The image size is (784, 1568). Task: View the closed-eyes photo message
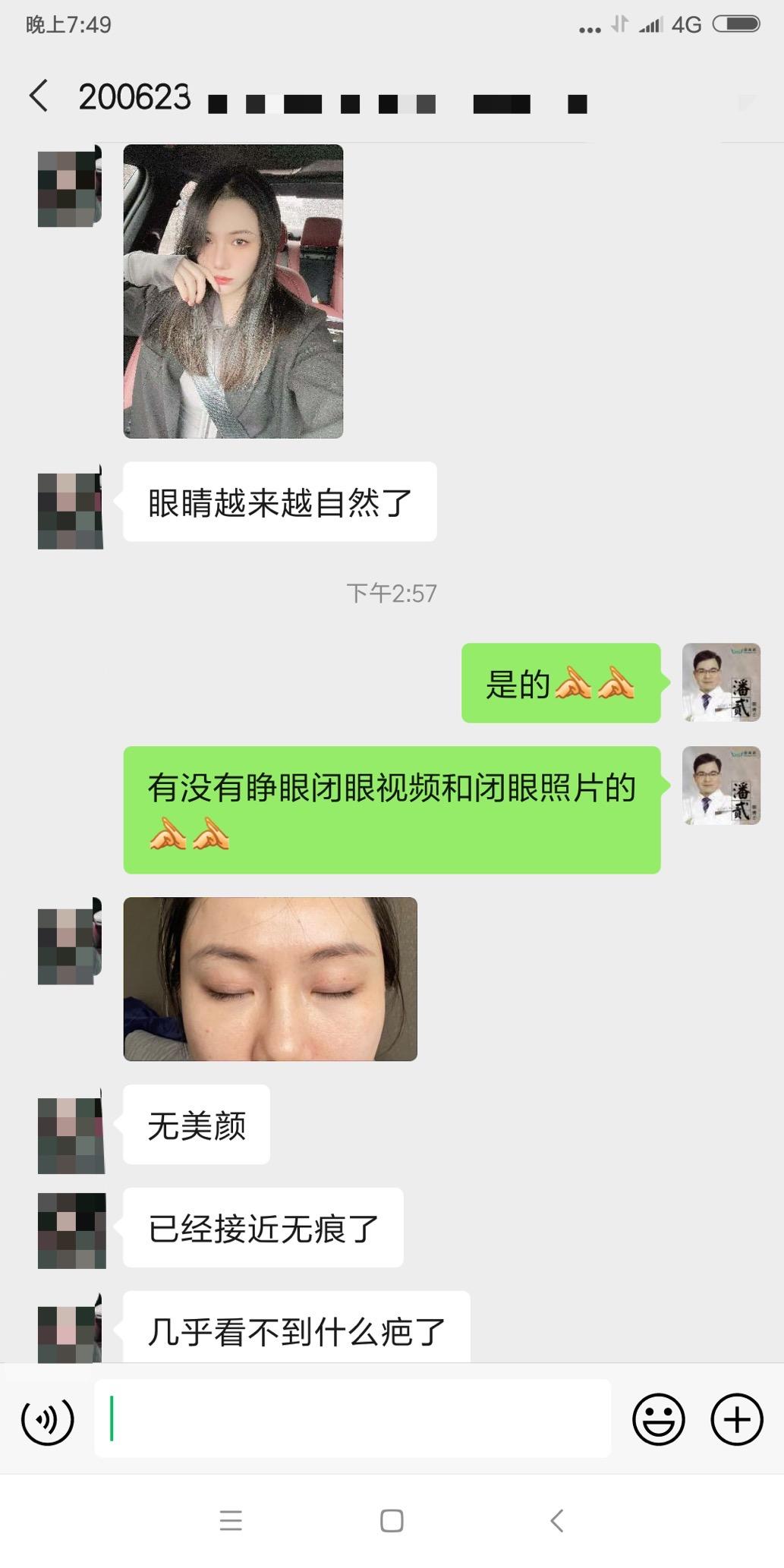click(270, 978)
